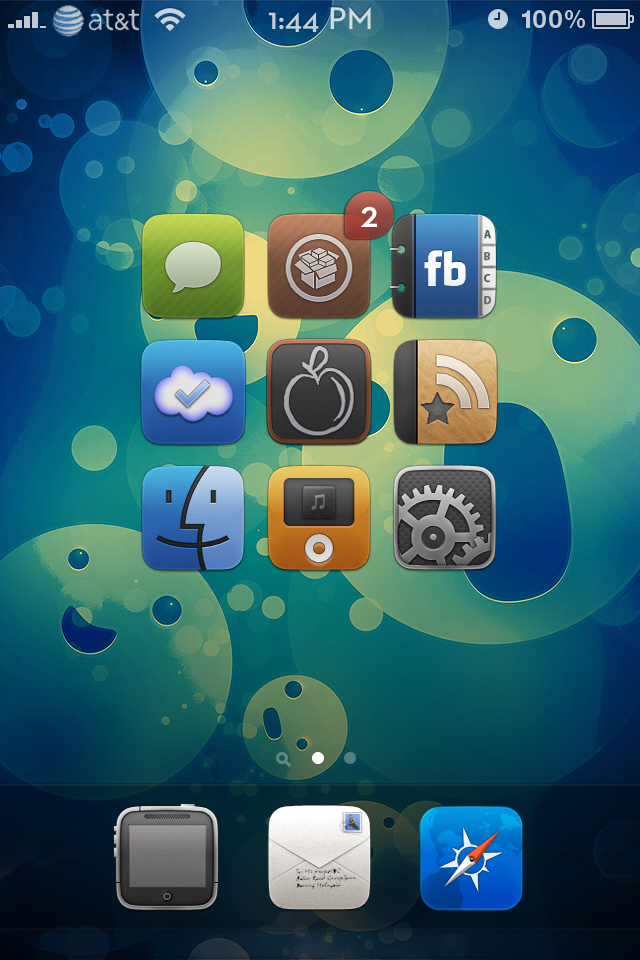Open the cloud checkmark to-do app
The height and width of the screenshot is (960, 640).
pos(193,392)
